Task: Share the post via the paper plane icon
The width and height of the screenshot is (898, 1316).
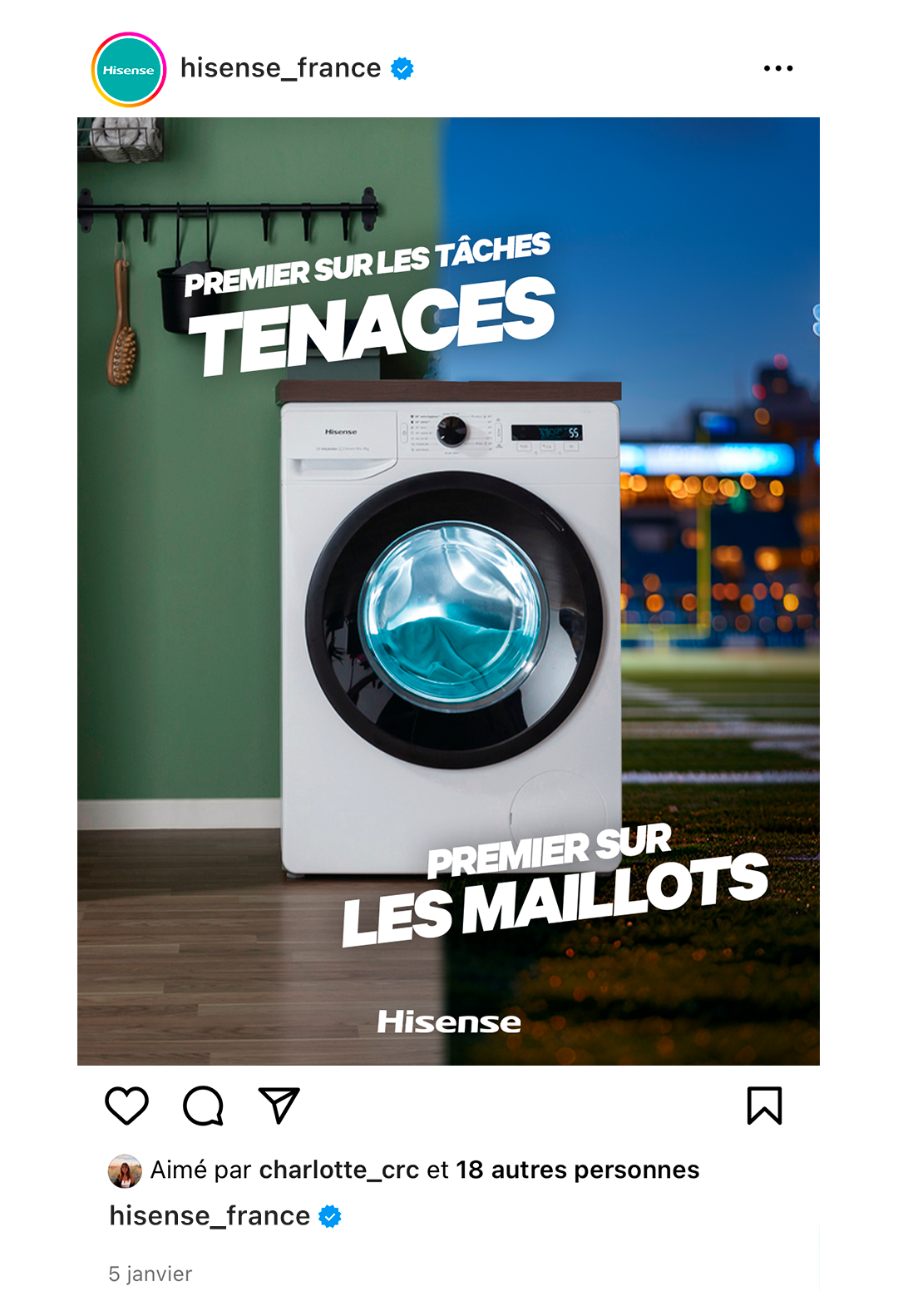Action: 279,1106
